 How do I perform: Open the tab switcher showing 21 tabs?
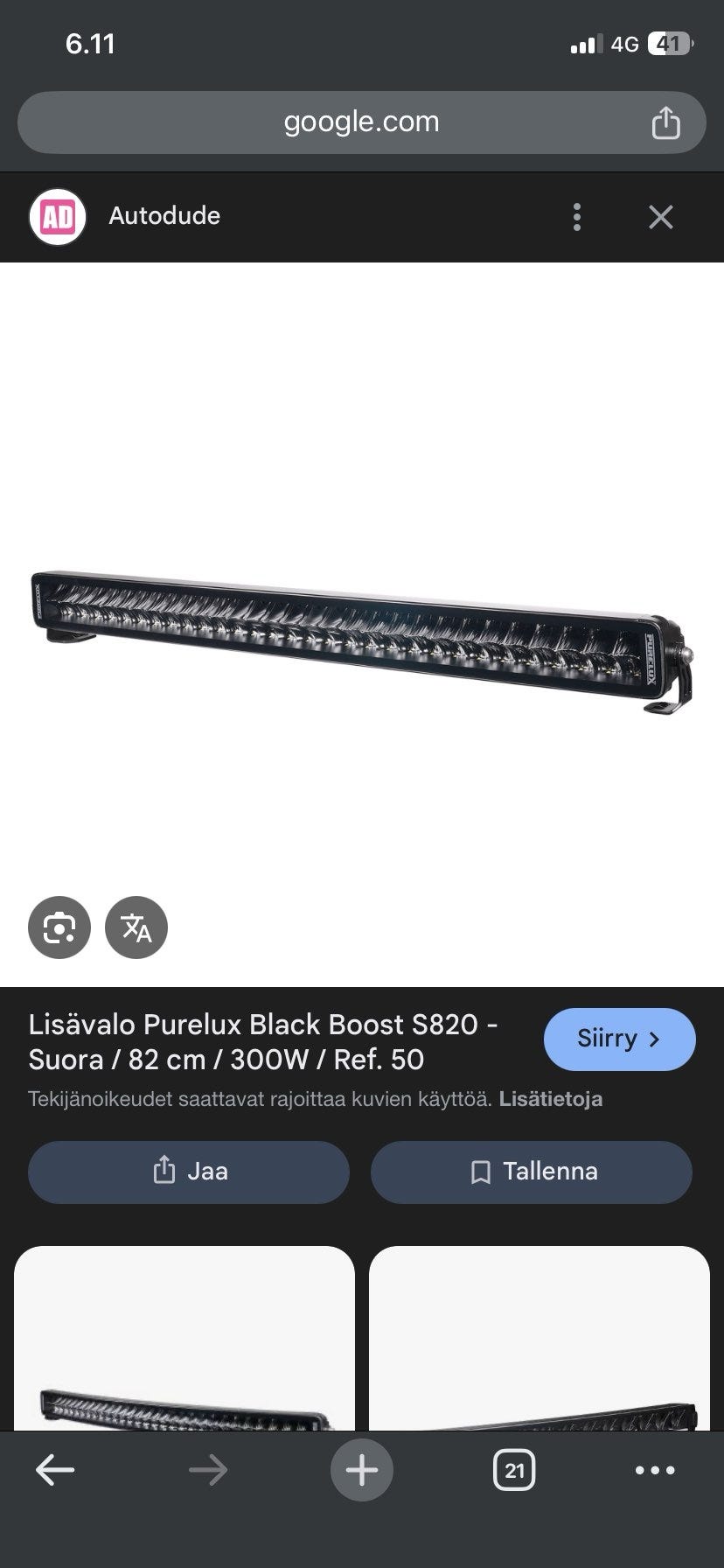tap(514, 1471)
